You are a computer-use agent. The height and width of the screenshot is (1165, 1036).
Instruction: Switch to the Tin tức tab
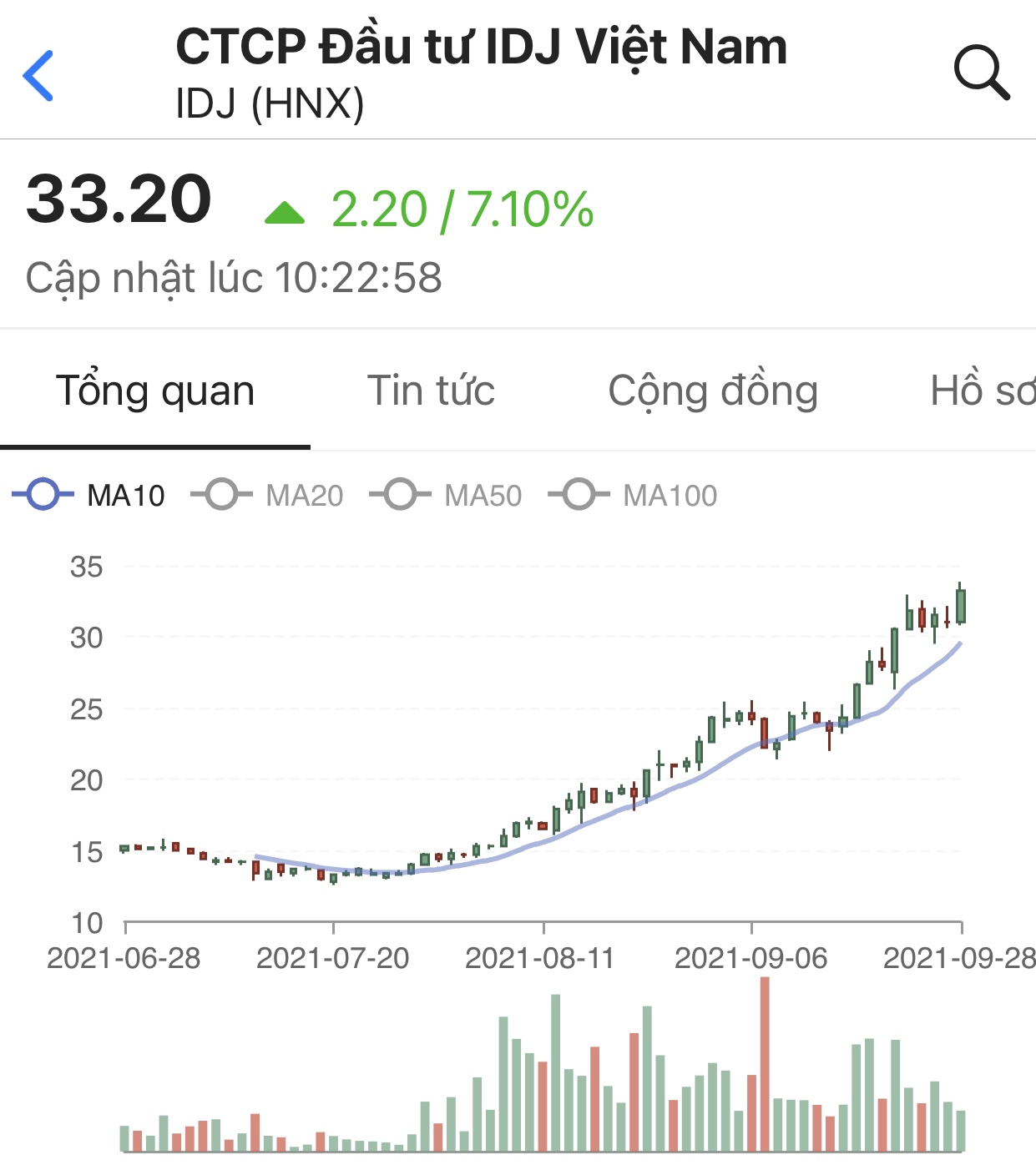pos(431,391)
